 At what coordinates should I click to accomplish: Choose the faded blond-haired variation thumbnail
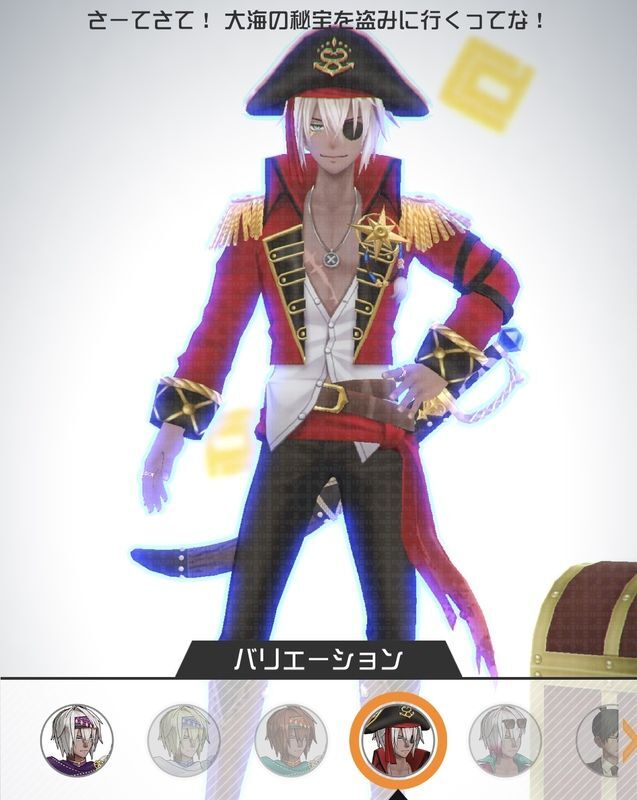coord(184,741)
